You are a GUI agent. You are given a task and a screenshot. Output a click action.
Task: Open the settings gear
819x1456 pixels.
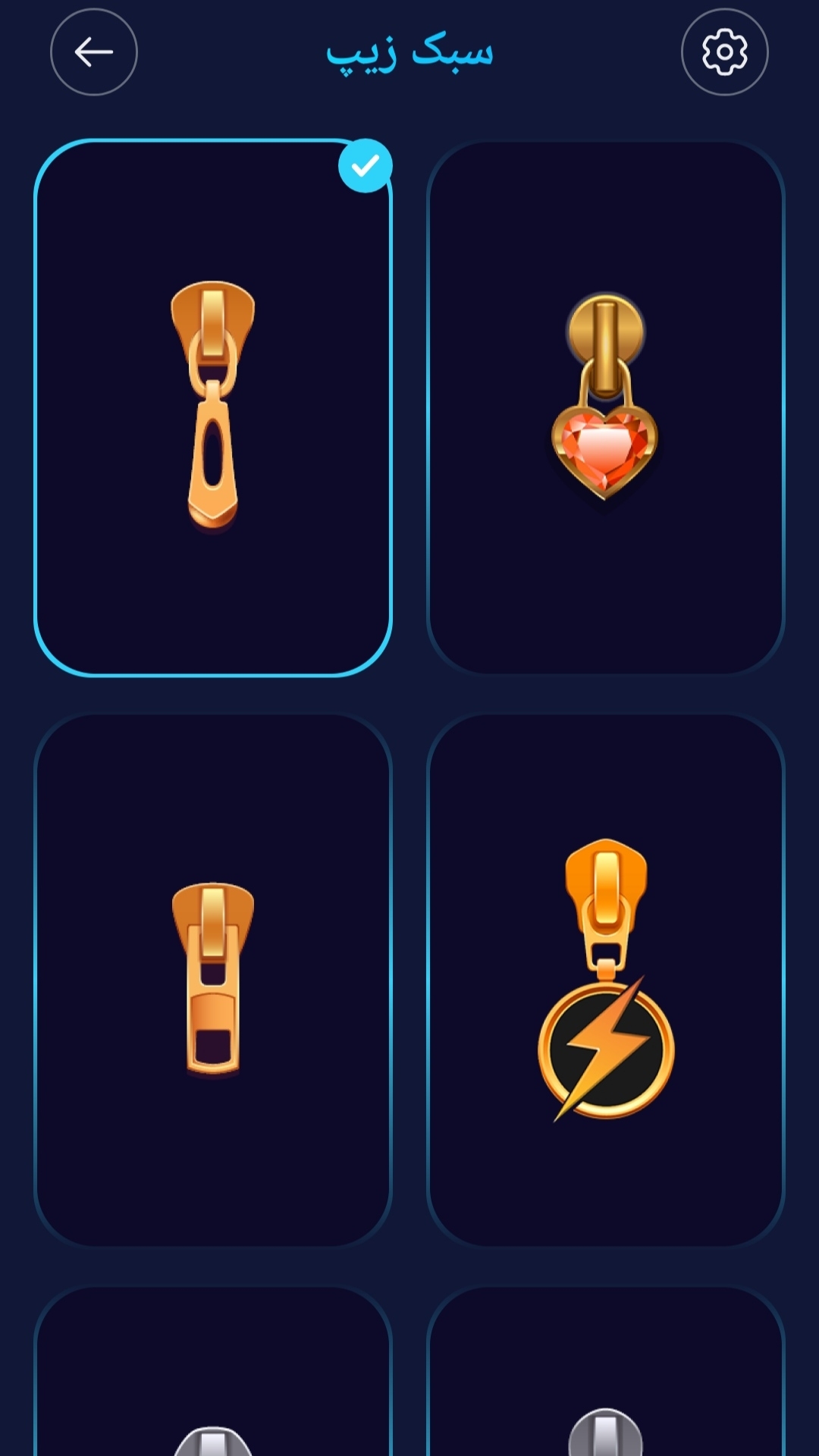724,52
